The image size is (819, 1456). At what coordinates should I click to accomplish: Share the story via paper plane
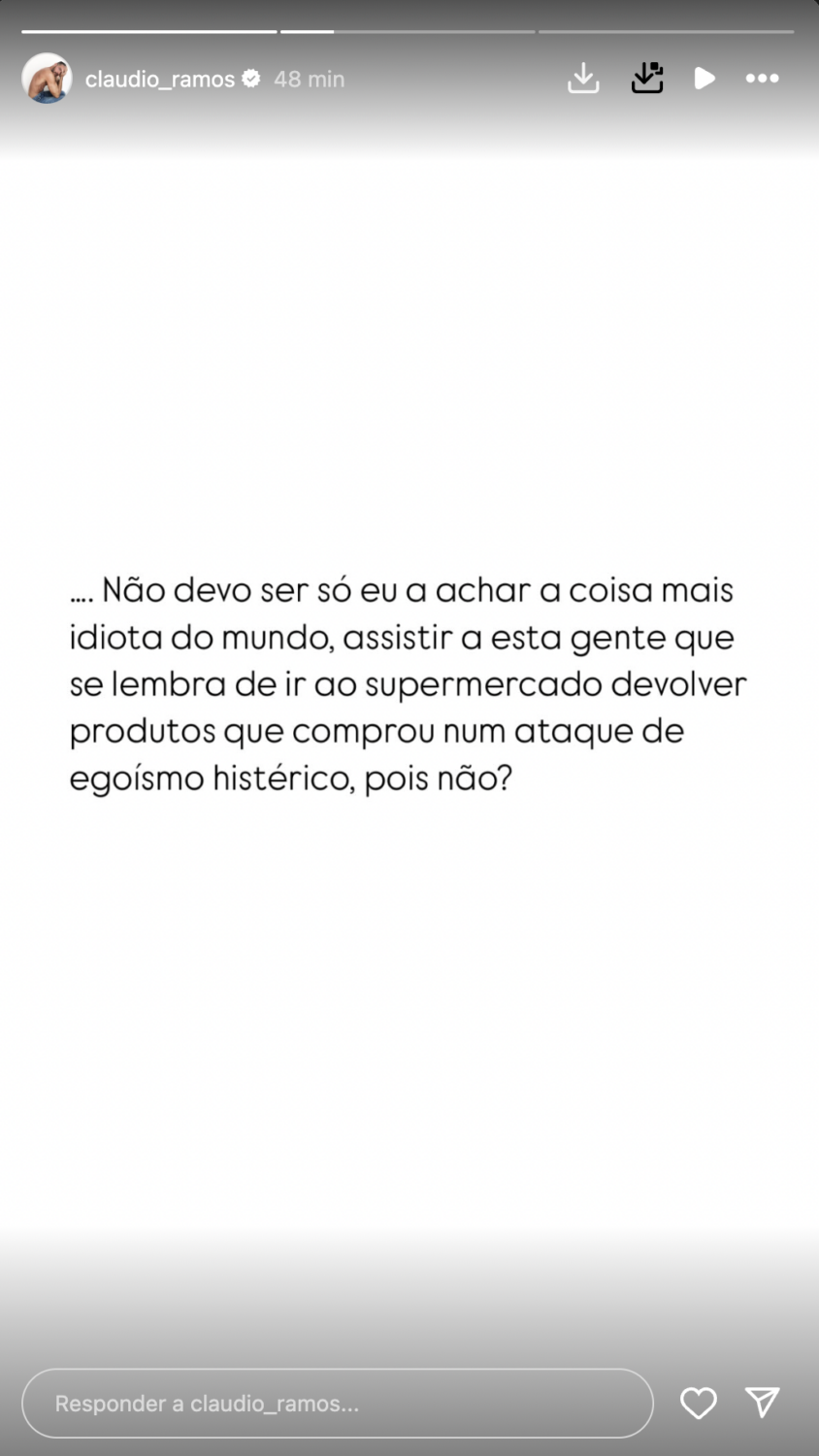point(763,1403)
